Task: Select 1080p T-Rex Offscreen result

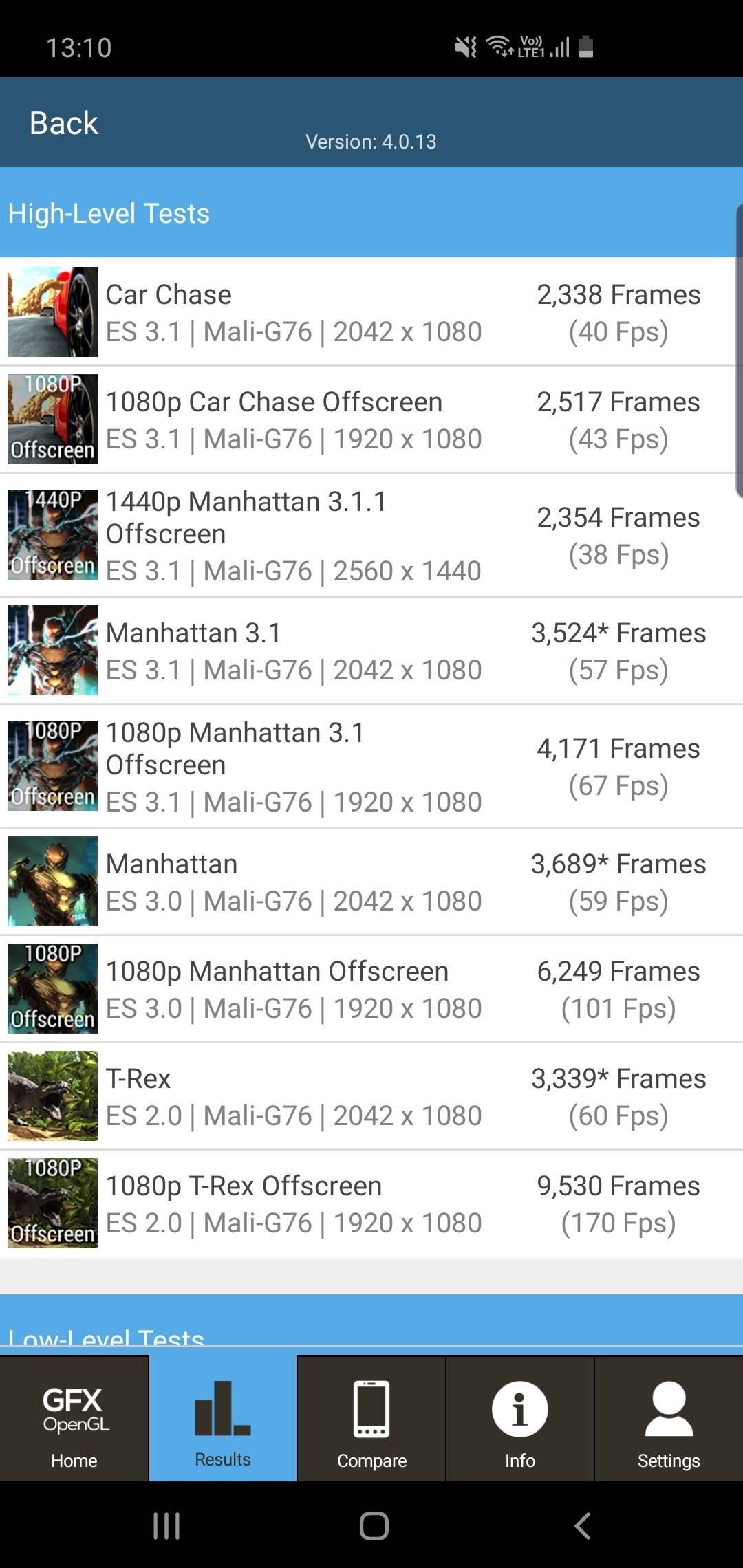Action: [371, 1204]
